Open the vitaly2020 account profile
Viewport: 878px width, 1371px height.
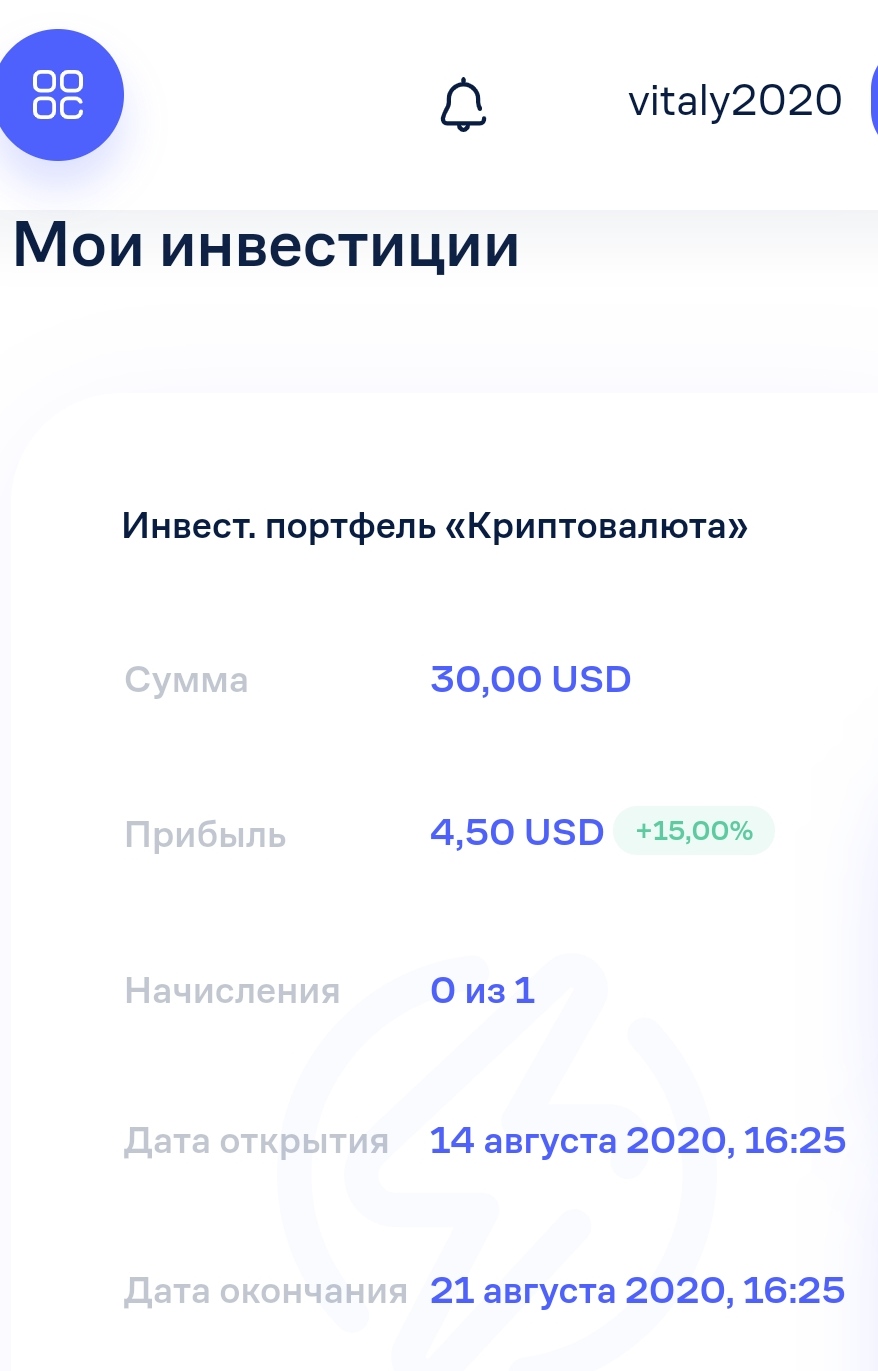(x=734, y=100)
